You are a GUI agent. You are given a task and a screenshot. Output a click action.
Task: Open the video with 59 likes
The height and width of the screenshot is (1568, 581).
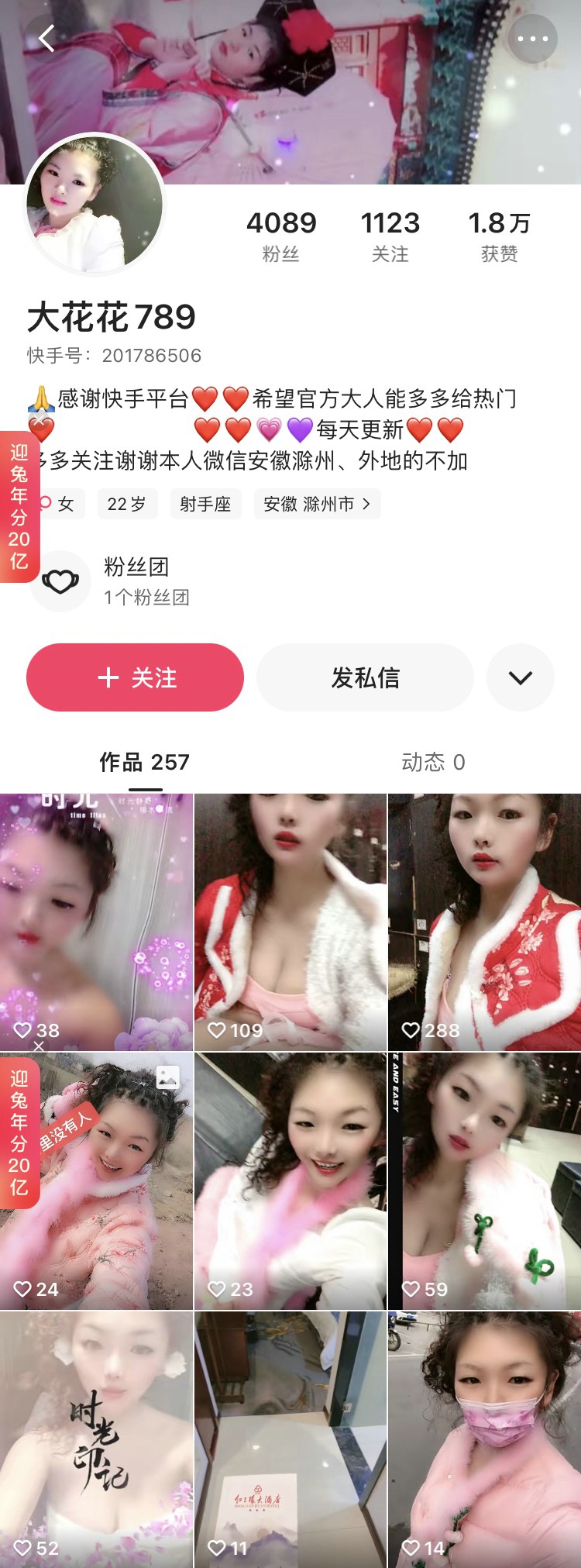(484, 1180)
